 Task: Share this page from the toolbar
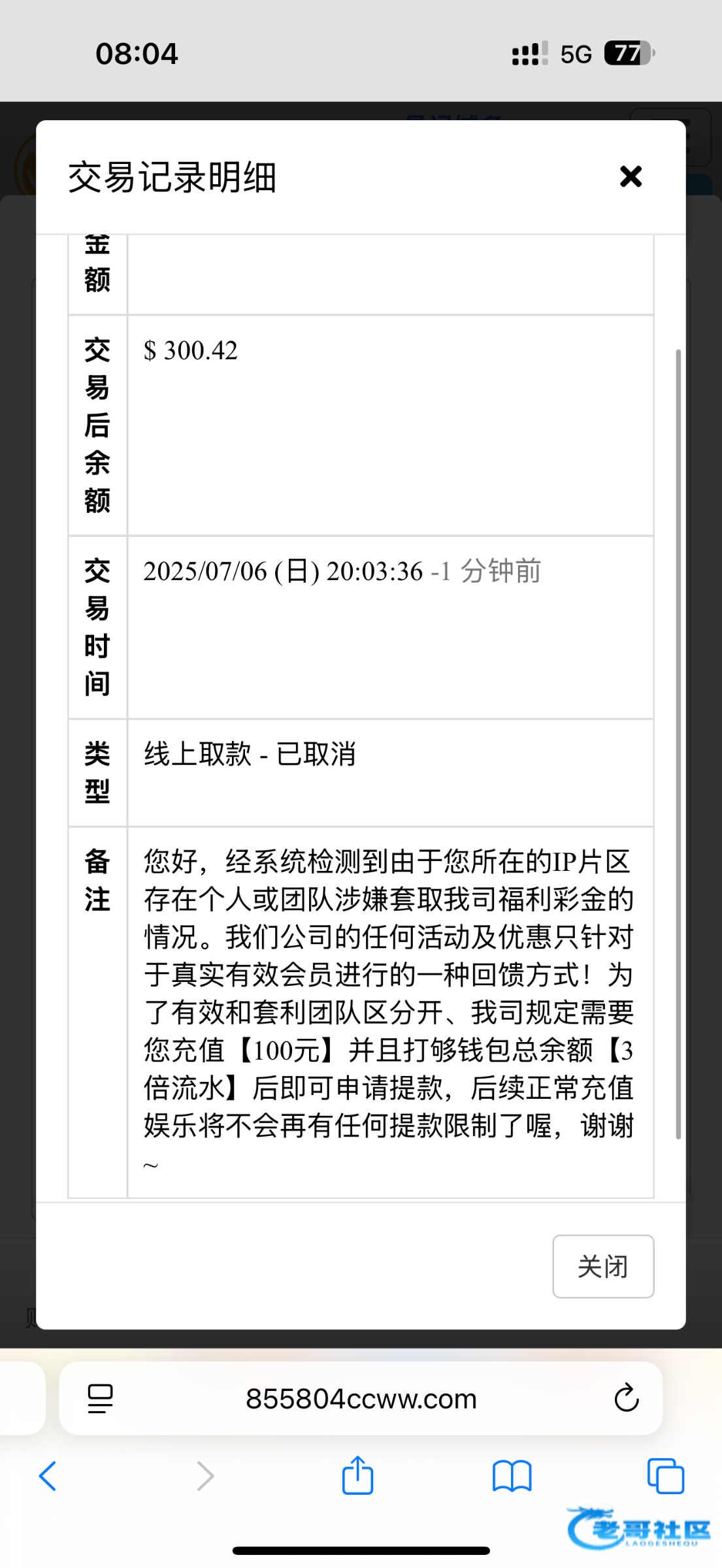pos(357,1475)
